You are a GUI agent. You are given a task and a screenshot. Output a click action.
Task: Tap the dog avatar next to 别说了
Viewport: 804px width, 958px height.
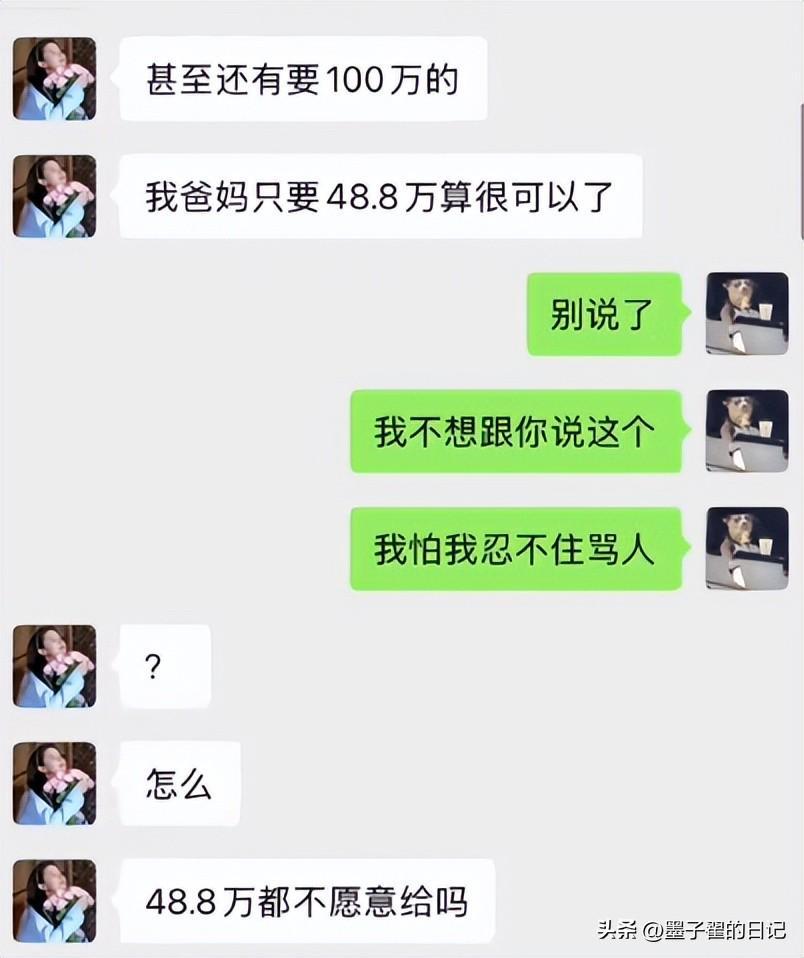point(746,314)
